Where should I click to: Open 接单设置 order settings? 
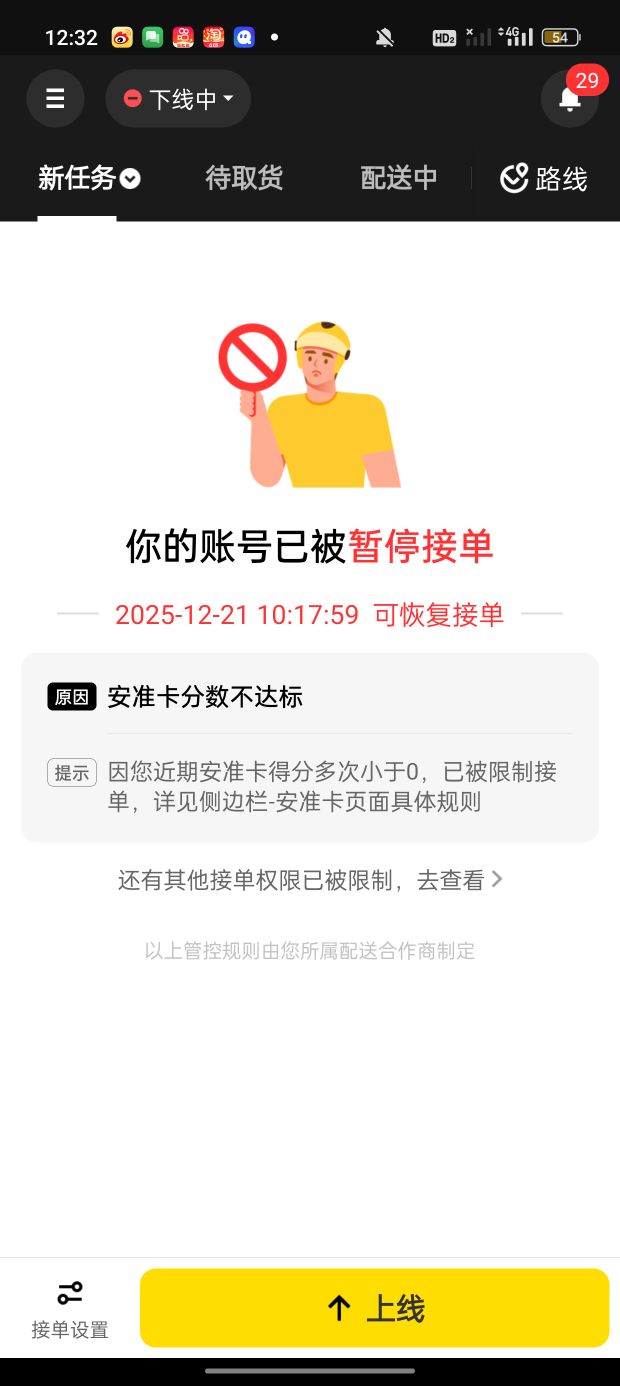coord(70,1309)
